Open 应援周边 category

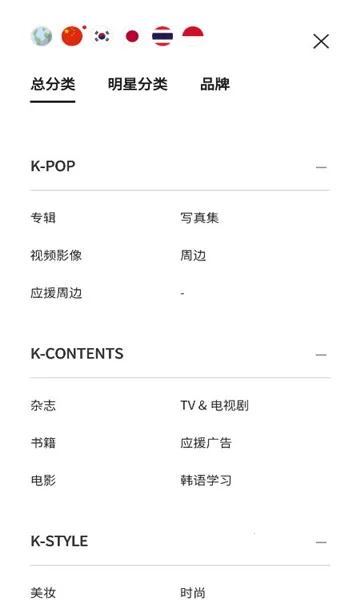pyautogui.click(x=56, y=293)
